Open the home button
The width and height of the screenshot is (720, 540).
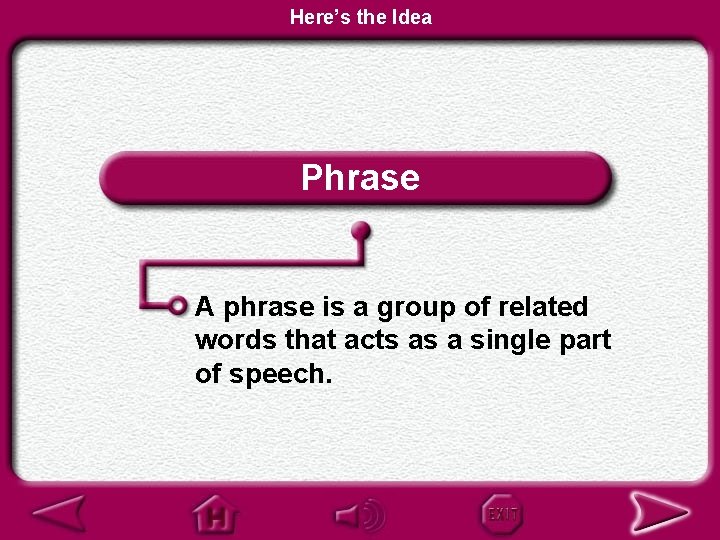tap(216, 514)
